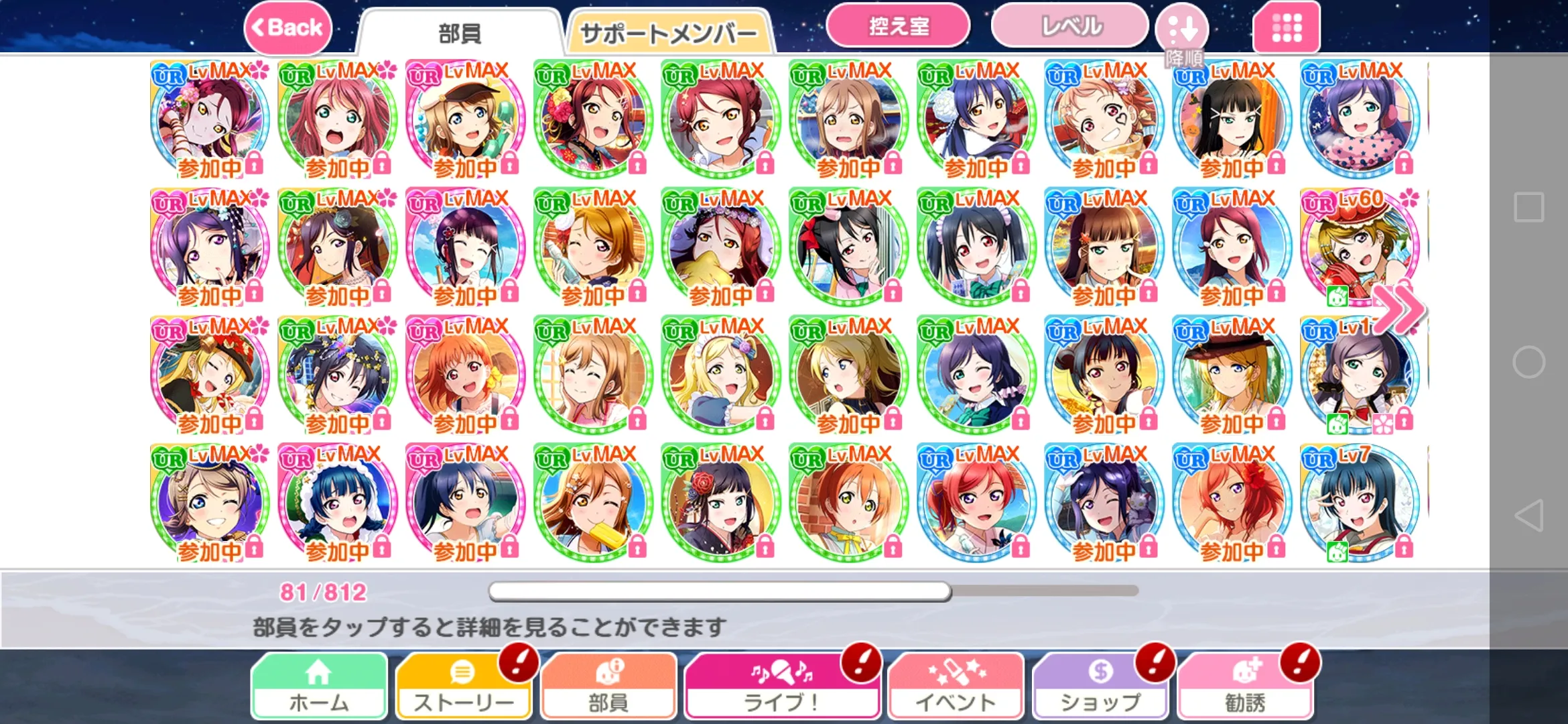Start ライブ! from the bottom menu

pyautogui.click(x=781, y=686)
